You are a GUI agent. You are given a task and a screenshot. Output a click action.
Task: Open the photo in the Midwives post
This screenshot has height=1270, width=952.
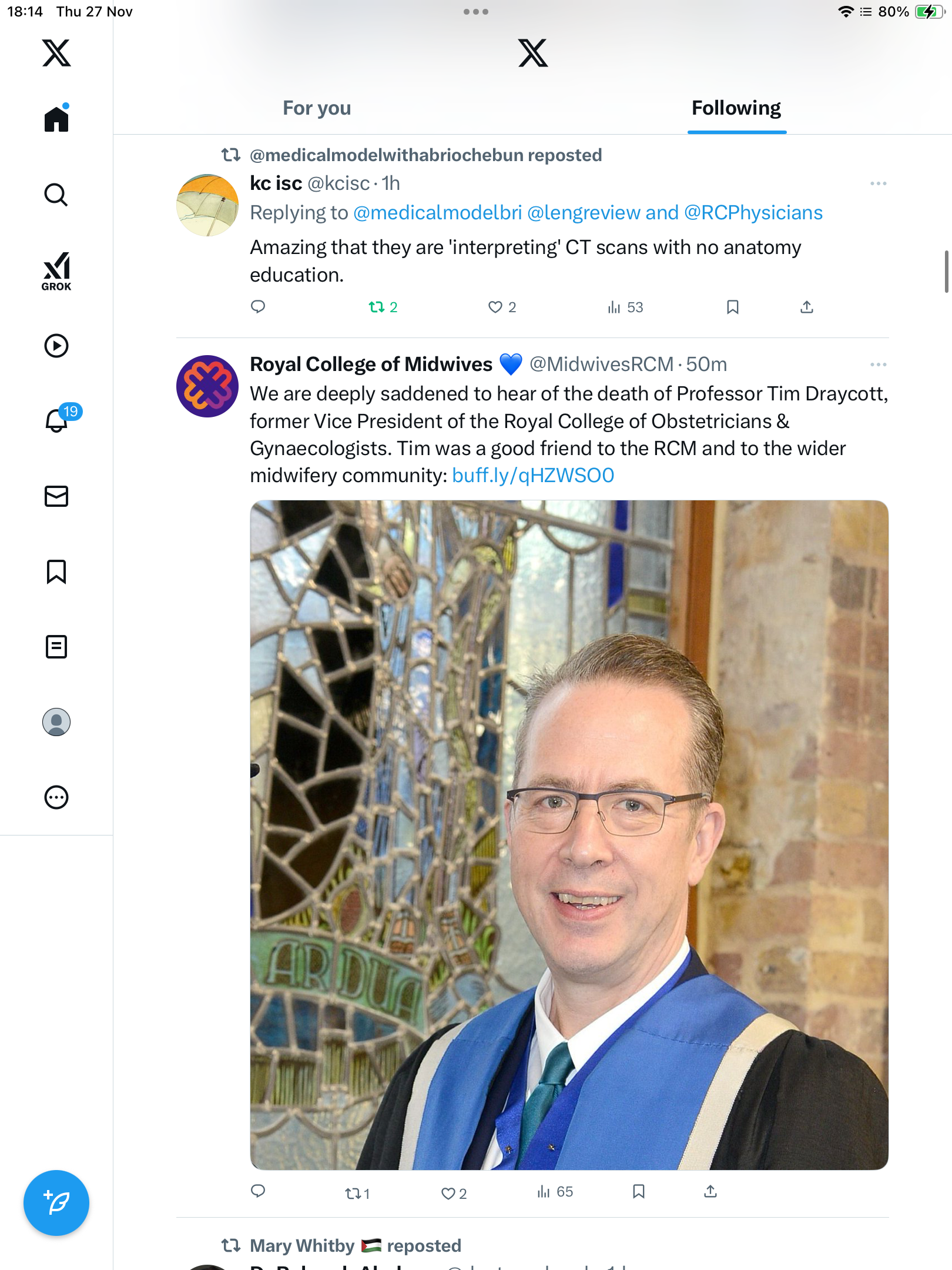pyautogui.click(x=569, y=835)
